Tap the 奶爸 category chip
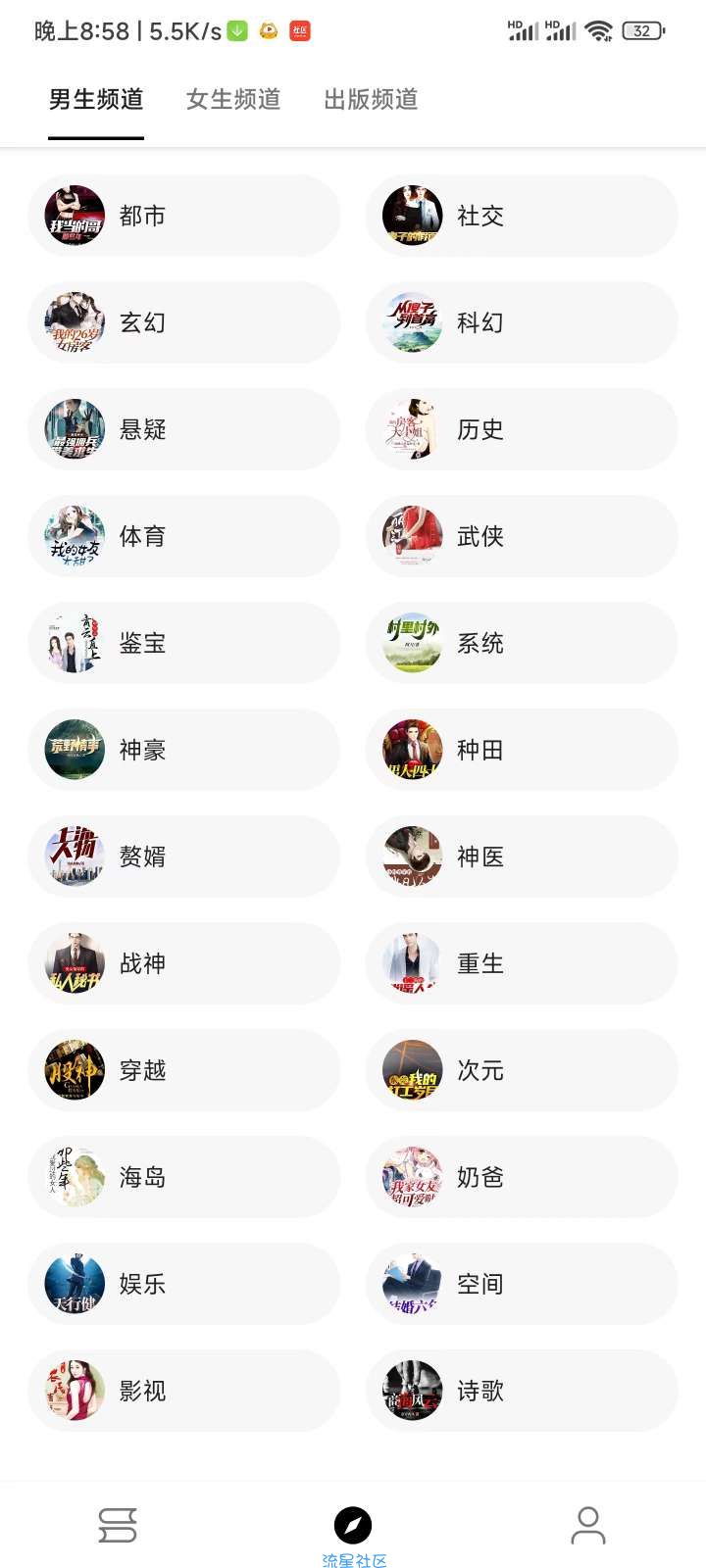Image resolution: width=706 pixels, height=1568 pixels. [x=522, y=1177]
